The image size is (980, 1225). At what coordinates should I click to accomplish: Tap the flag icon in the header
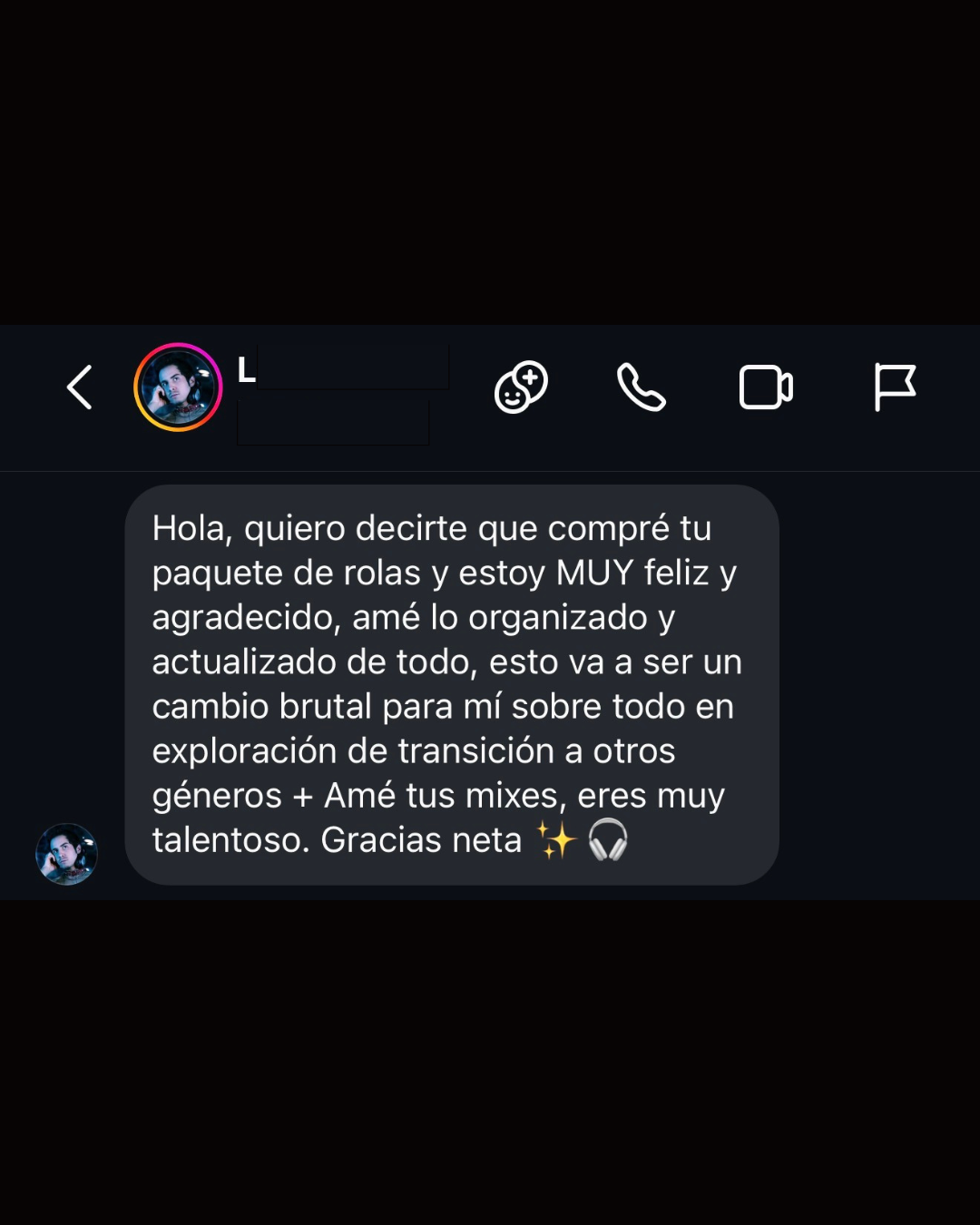coord(895,387)
